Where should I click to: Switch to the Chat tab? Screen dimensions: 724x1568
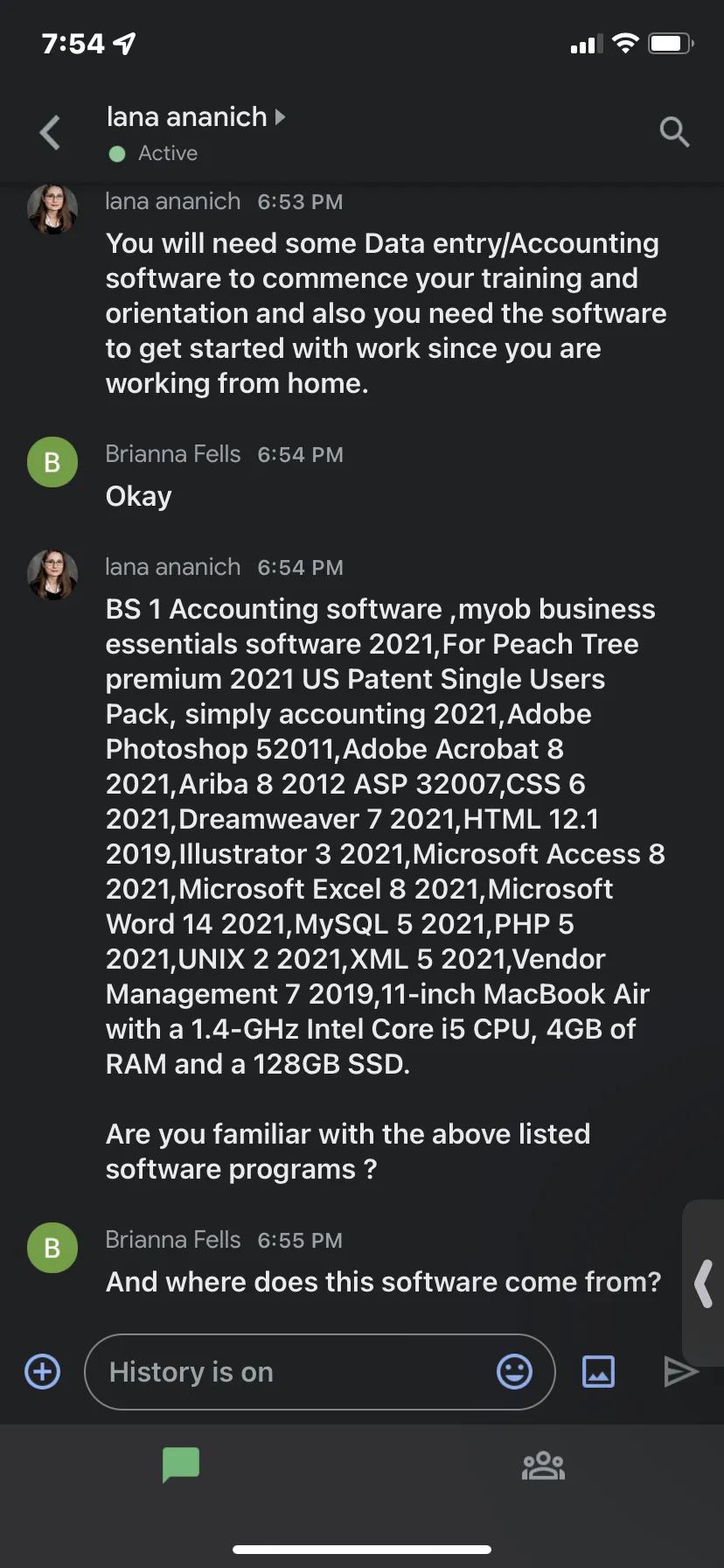[181, 1465]
